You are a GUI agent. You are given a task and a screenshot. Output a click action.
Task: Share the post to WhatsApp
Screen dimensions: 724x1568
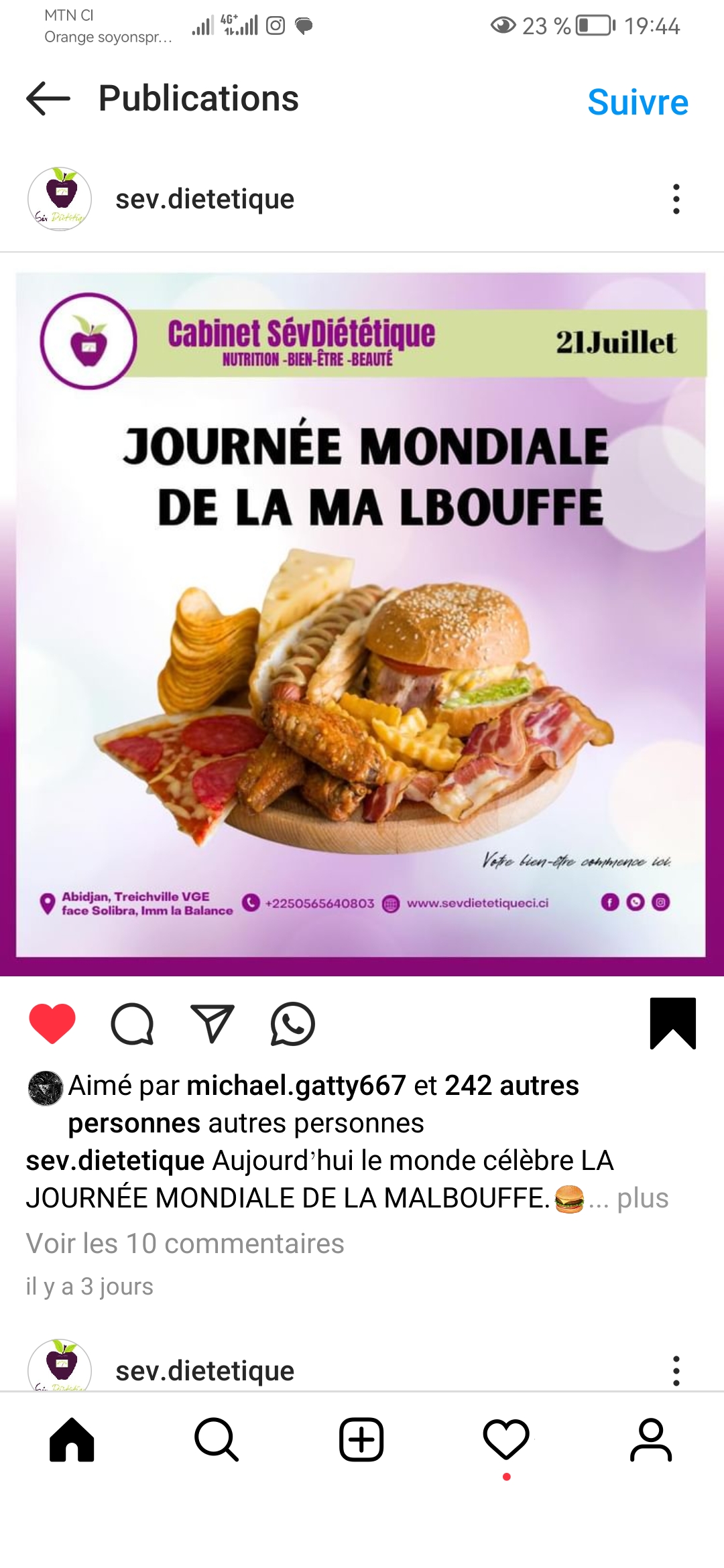pos(292,1024)
